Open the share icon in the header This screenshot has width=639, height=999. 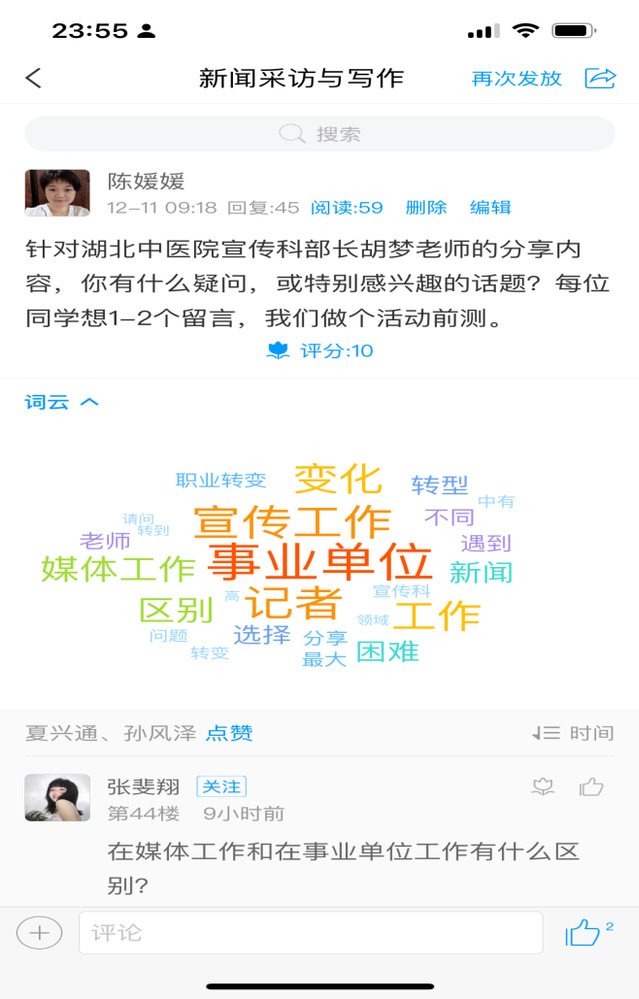[x=600, y=78]
